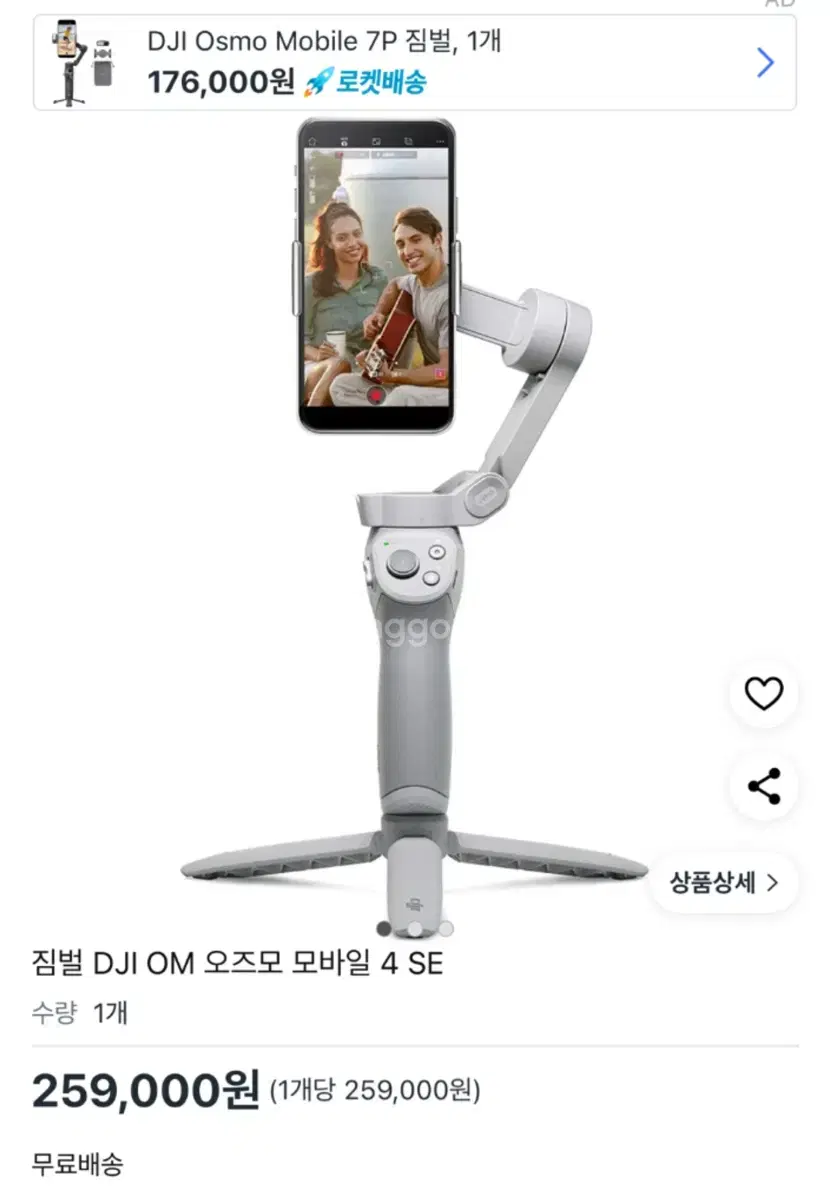Click the blue chevron arrow on the DJI ad
The width and height of the screenshot is (830, 1200).
point(764,62)
